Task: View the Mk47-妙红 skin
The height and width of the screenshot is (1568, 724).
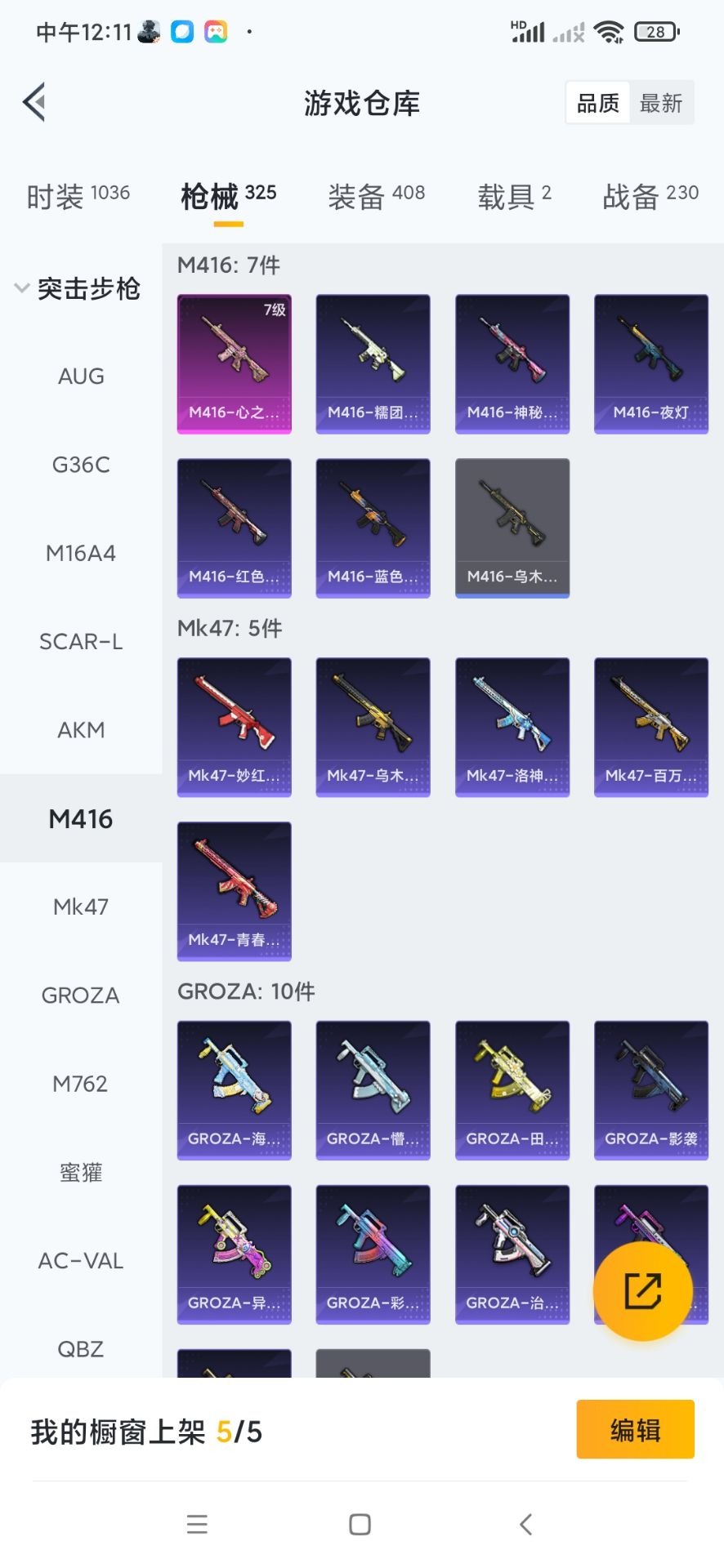Action: [x=235, y=727]
